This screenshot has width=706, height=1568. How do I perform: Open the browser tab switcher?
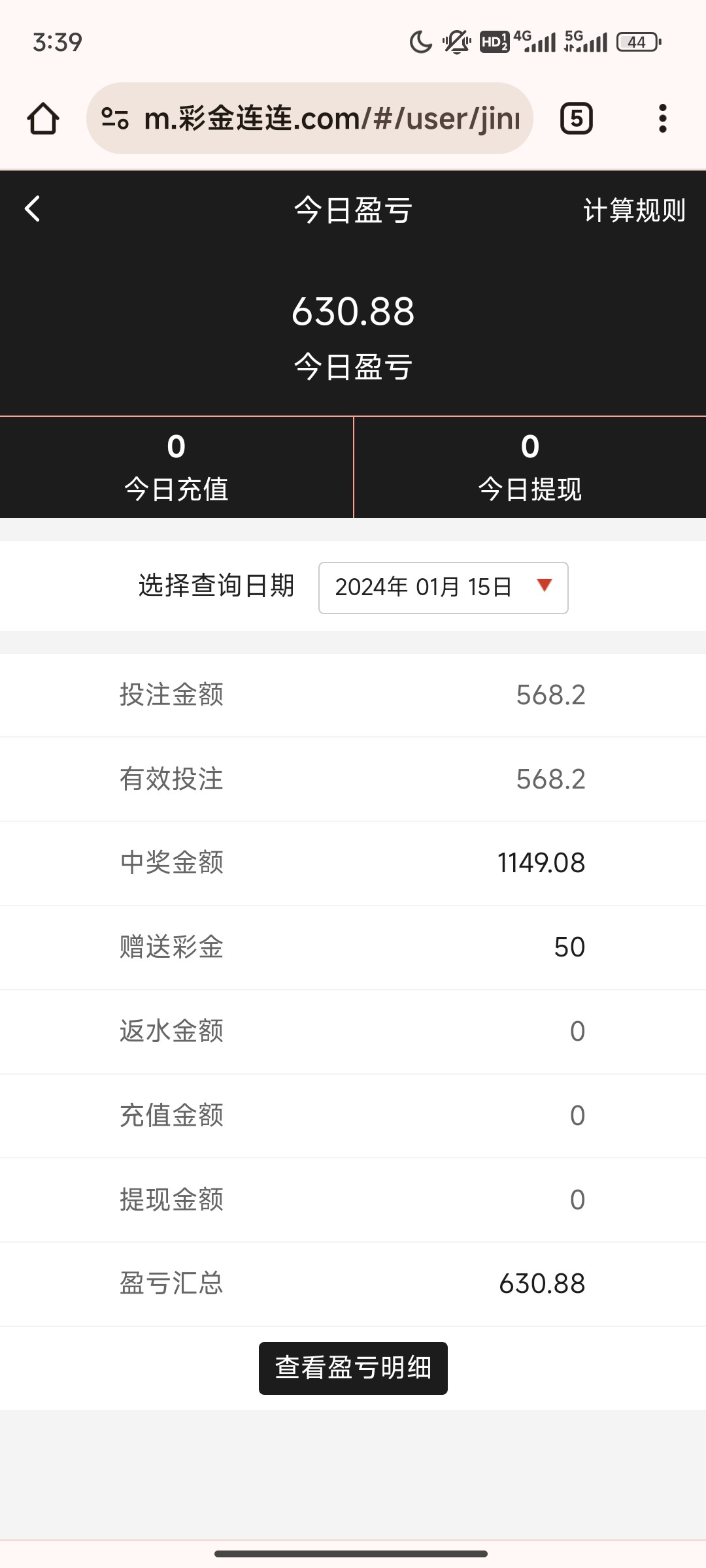tap(576, 118)
